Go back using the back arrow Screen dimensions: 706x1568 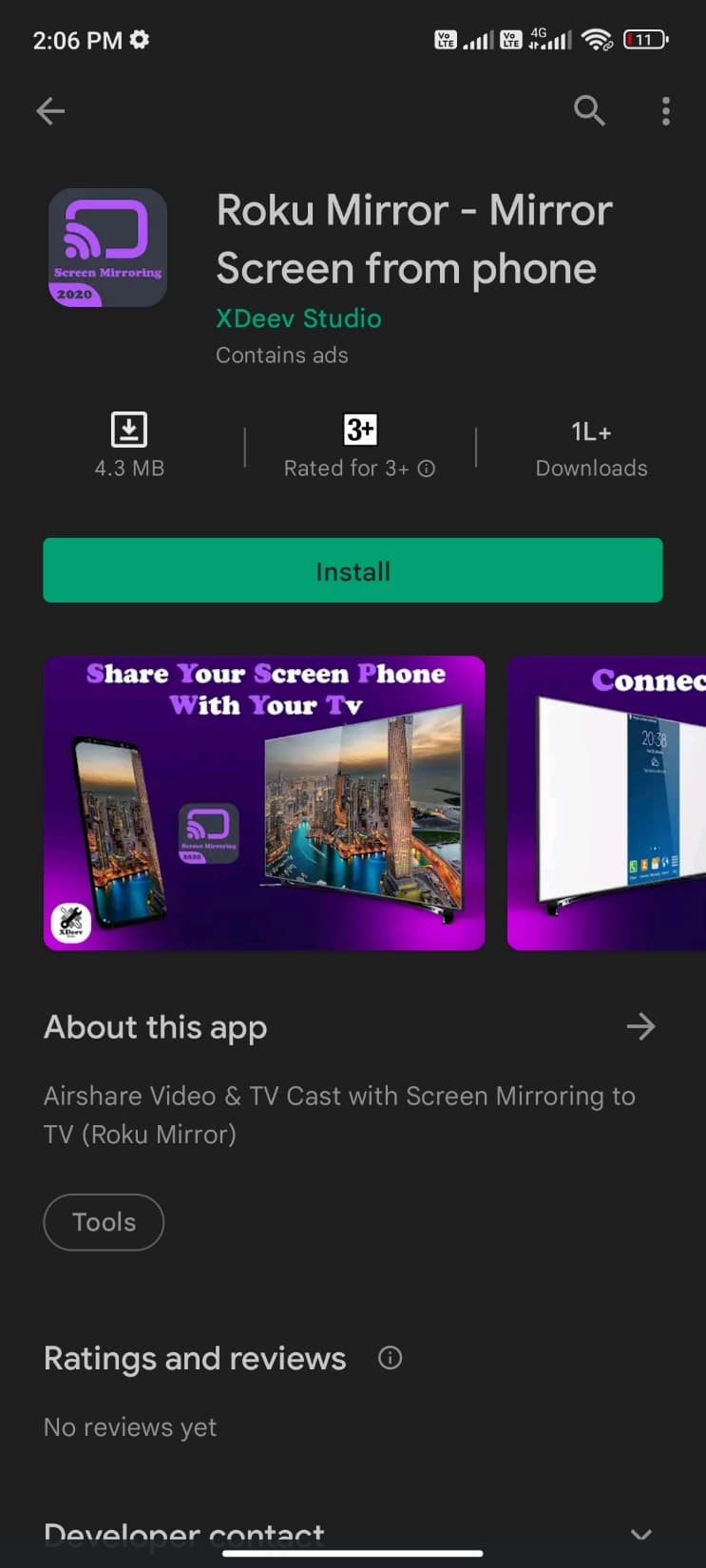coord(50,111)
